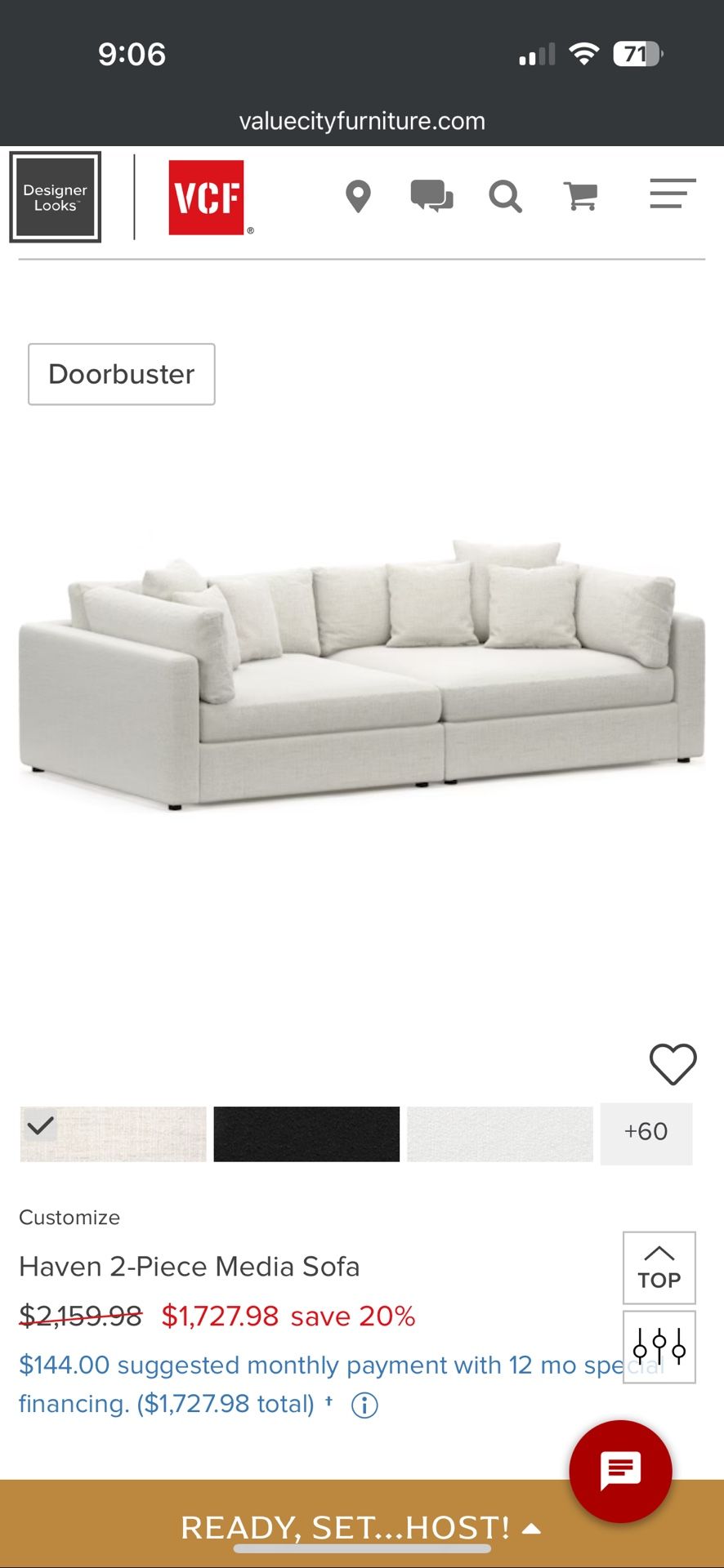724x1568 pixels.
Task: View the shopping cart icon
Action: 581,196
